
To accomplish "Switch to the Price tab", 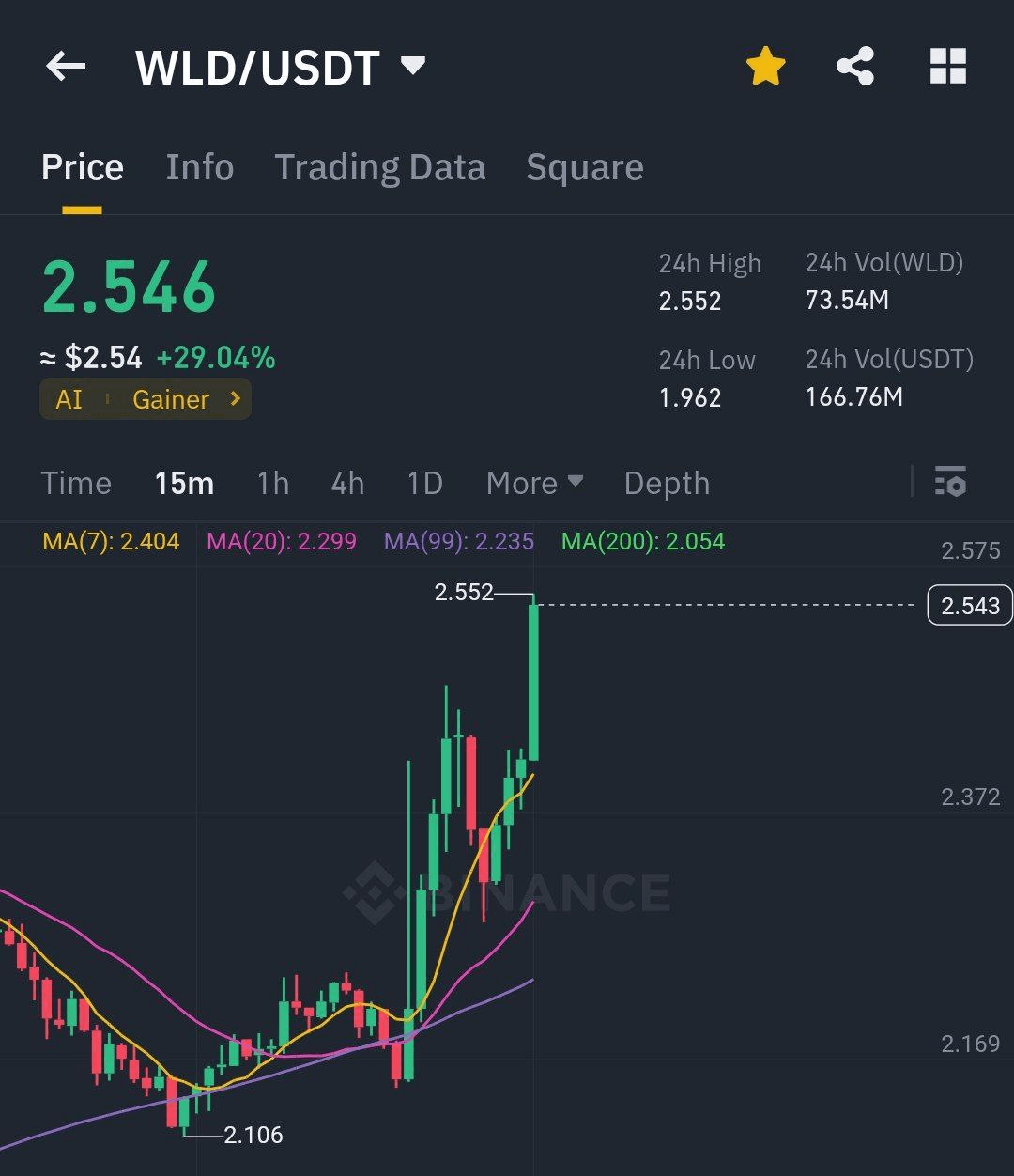I will [x=83, y=168].
